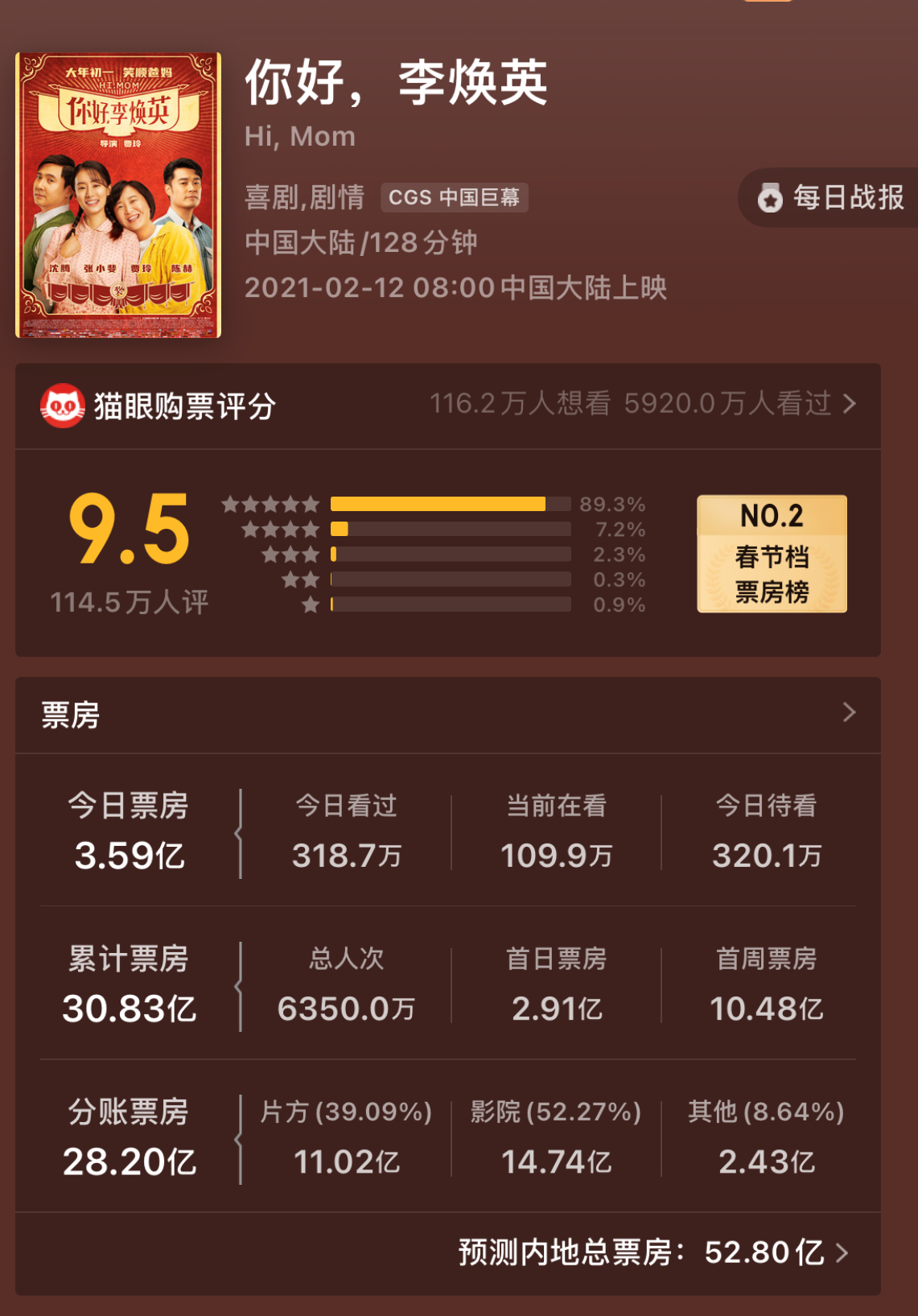Screen dimensions: 918x1316
Task: Tap the NO.2 春节档票房榜 badge
Action: (771, 553)
